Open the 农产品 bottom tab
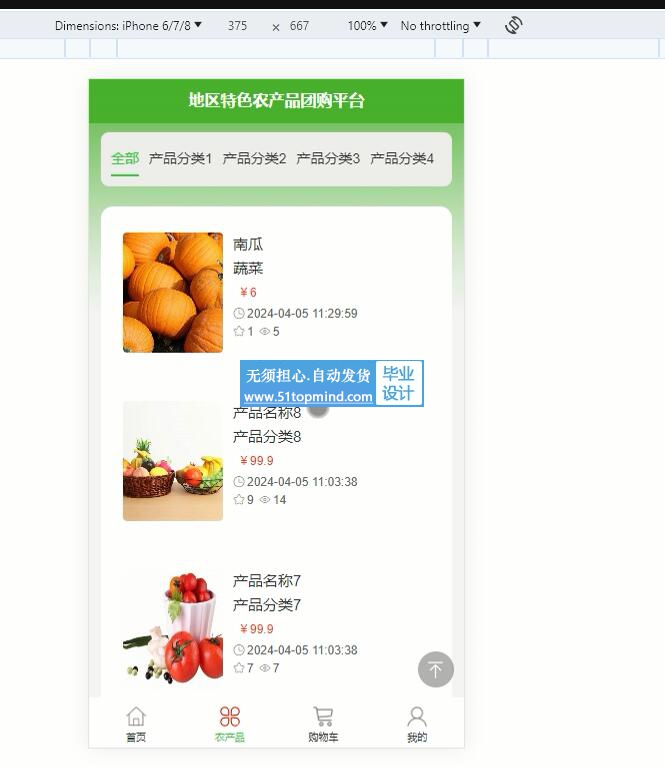665x767 pixels. coord(230,724)
